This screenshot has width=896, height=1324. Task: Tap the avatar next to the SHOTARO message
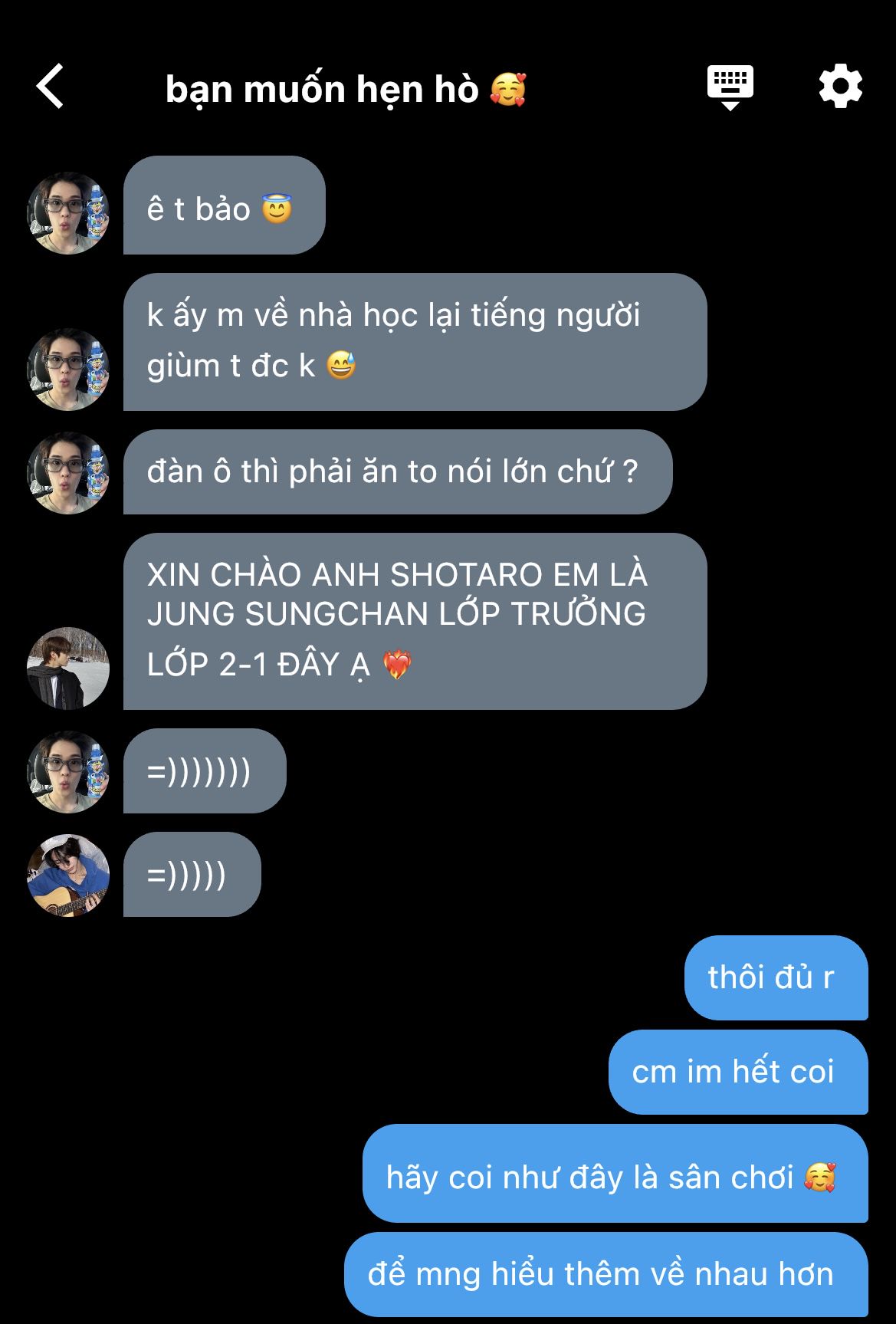point(68,669)
